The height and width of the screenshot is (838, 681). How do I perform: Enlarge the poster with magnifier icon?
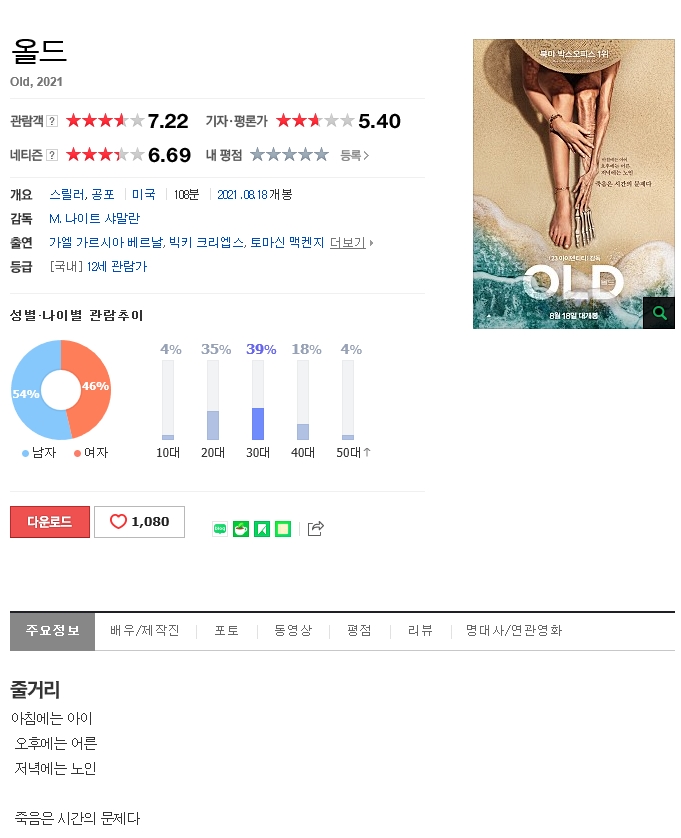pyautogui.click(x=658, y=313)
